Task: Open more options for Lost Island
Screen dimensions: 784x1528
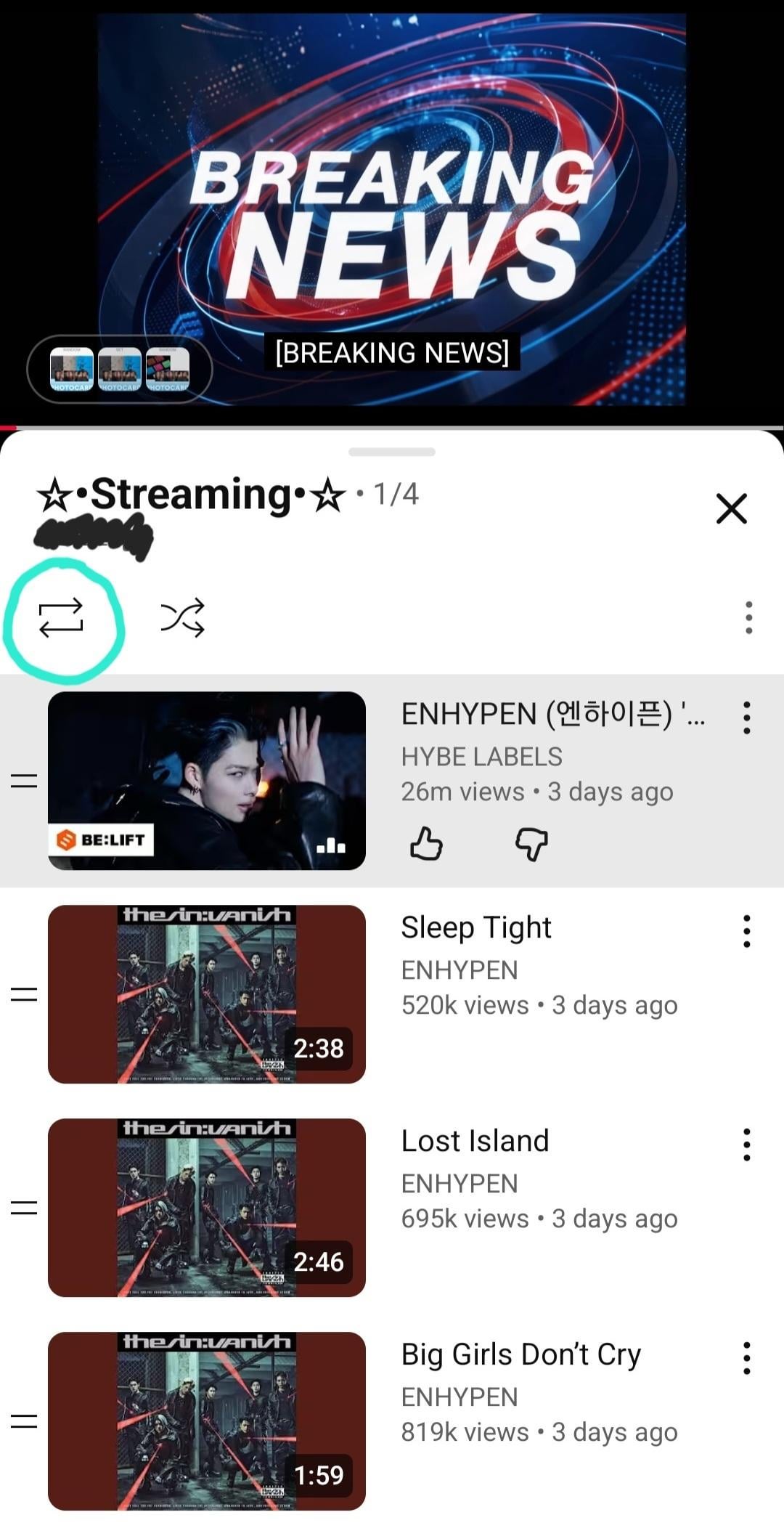Action: [746, 1145]
